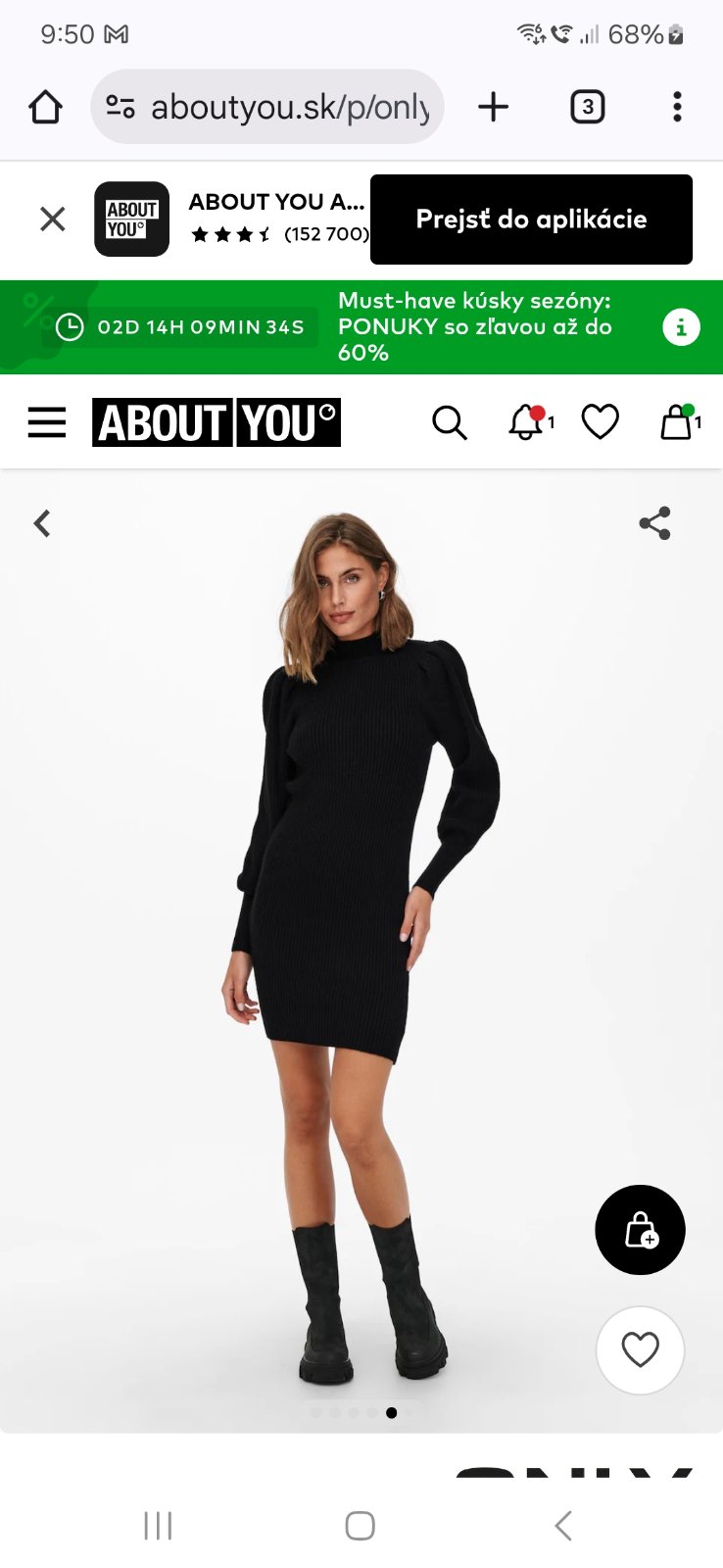This screenshot has width=723, height=1568.
Task: Add dress to bag with floating button
Action: (x=640, y=1230)
